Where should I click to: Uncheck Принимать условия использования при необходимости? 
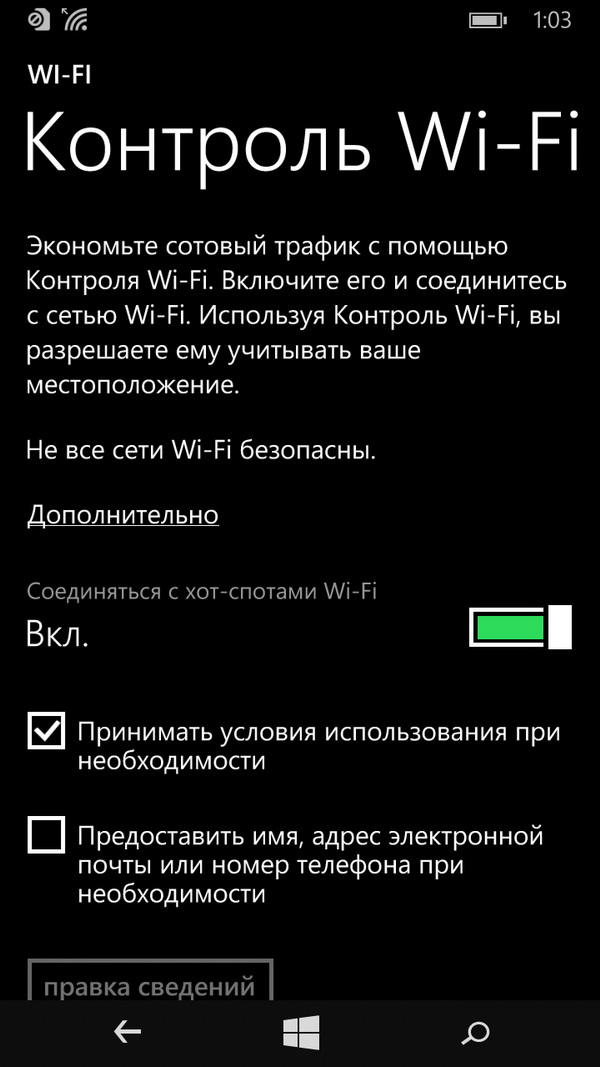[46, 731]
